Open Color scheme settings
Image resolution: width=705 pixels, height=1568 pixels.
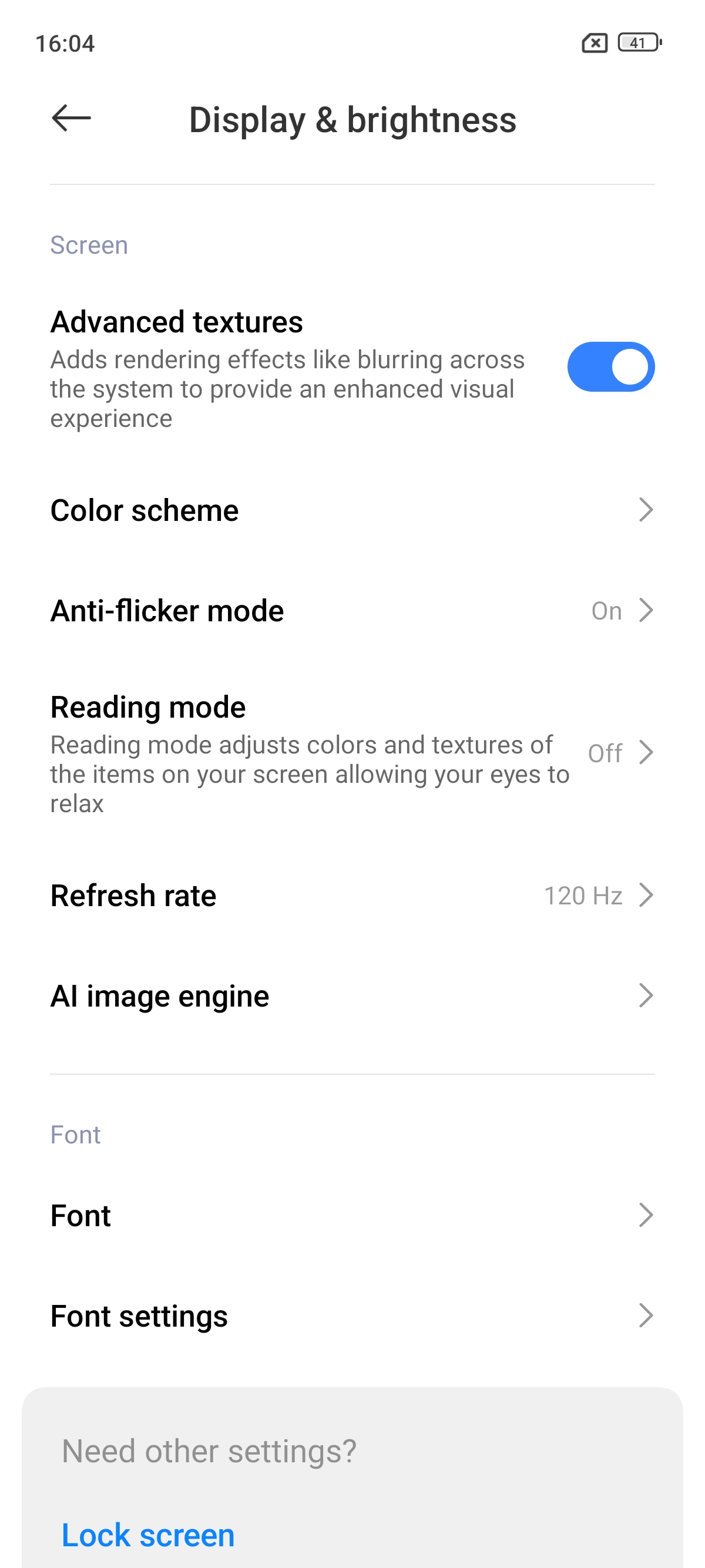pyautogui.click(x=352, y=510)
